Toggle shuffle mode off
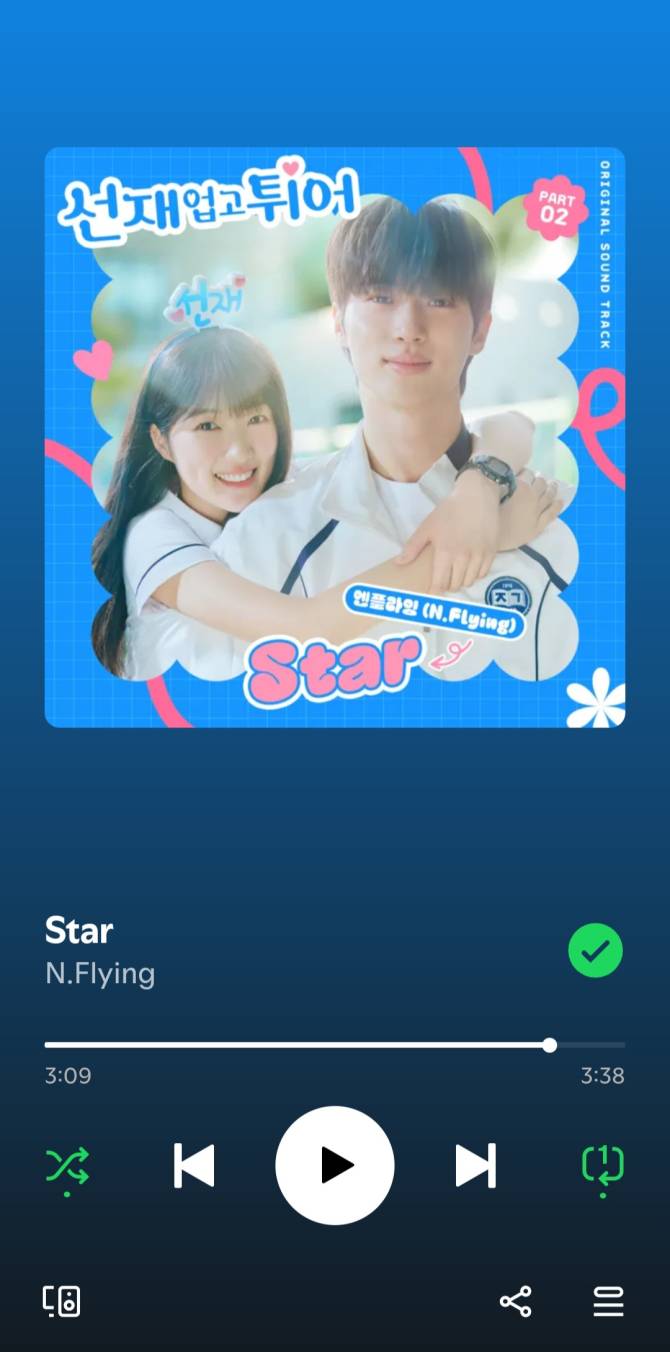Viewport: 670px width, 1352px height. pos(67,1166)
